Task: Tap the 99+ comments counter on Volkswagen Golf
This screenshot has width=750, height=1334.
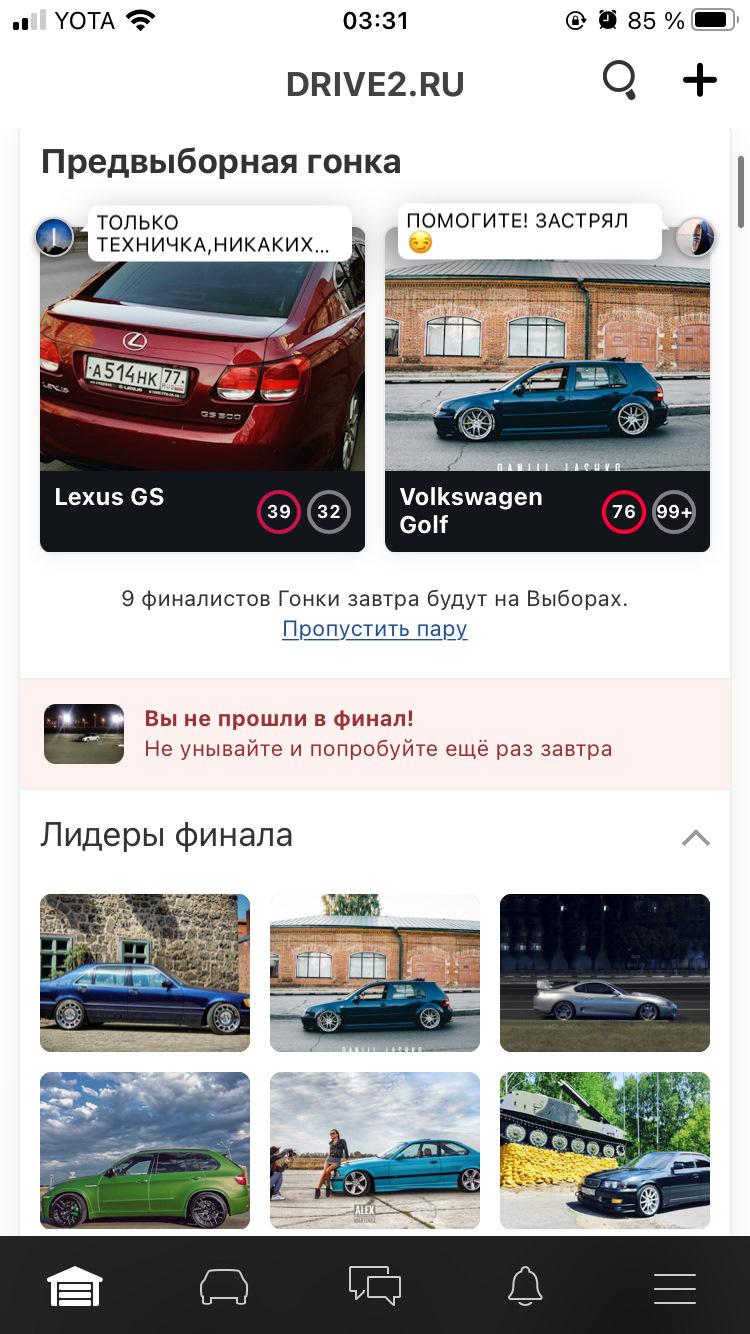Action: click(x=673, y=511)
